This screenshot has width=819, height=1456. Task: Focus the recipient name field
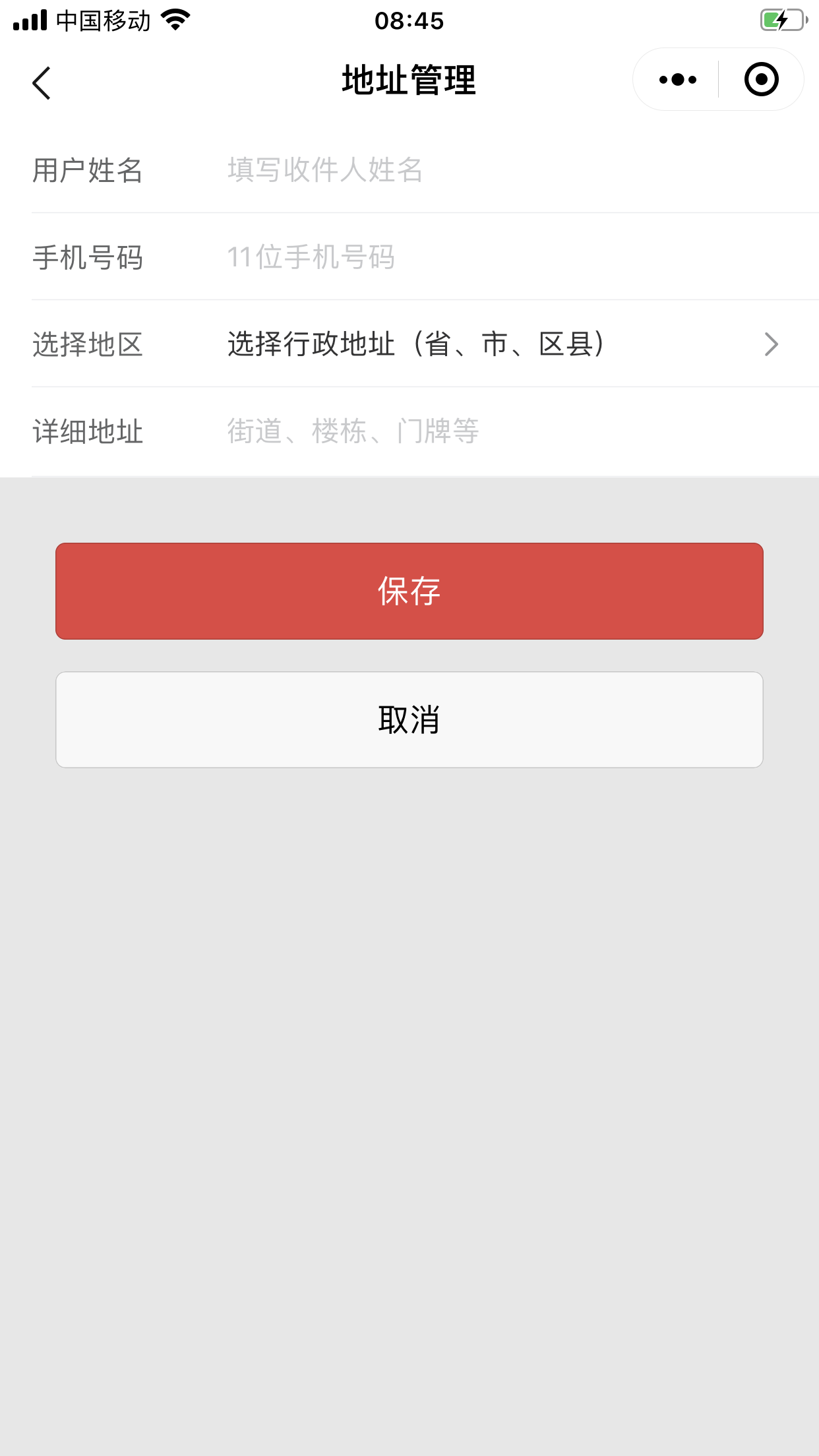[x=501, y=170]
